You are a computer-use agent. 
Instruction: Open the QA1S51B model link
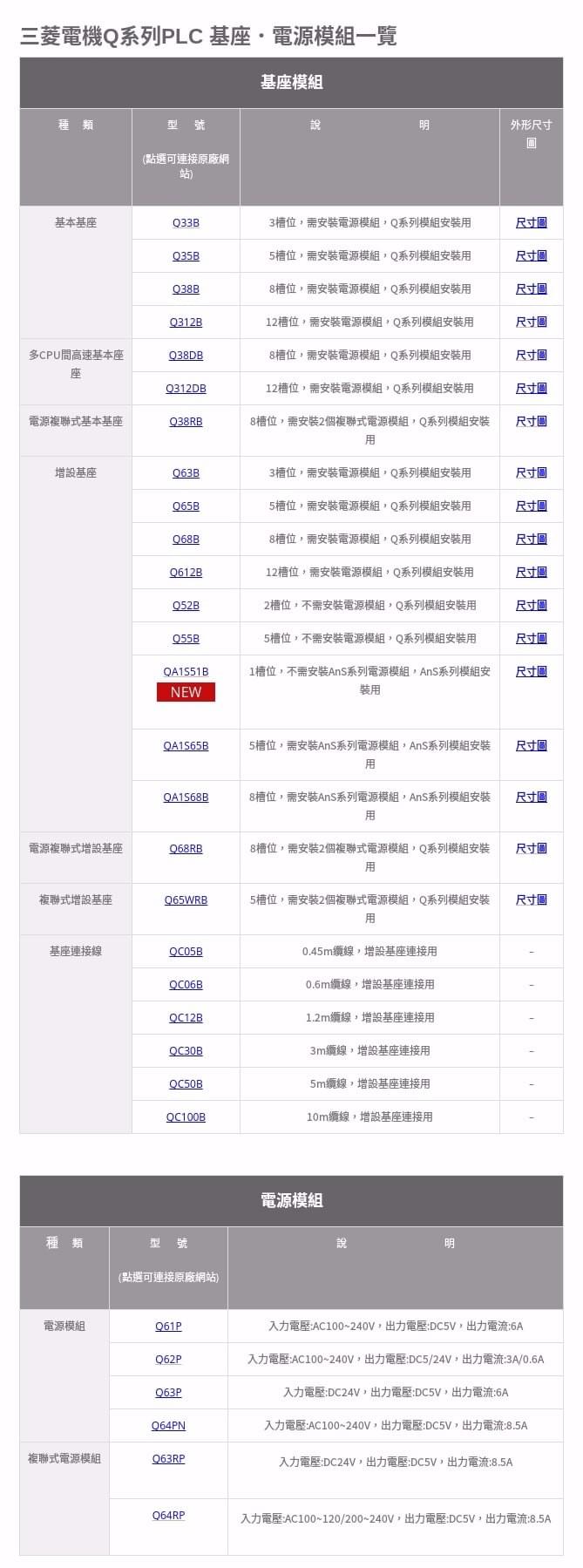tap(186, 671)
